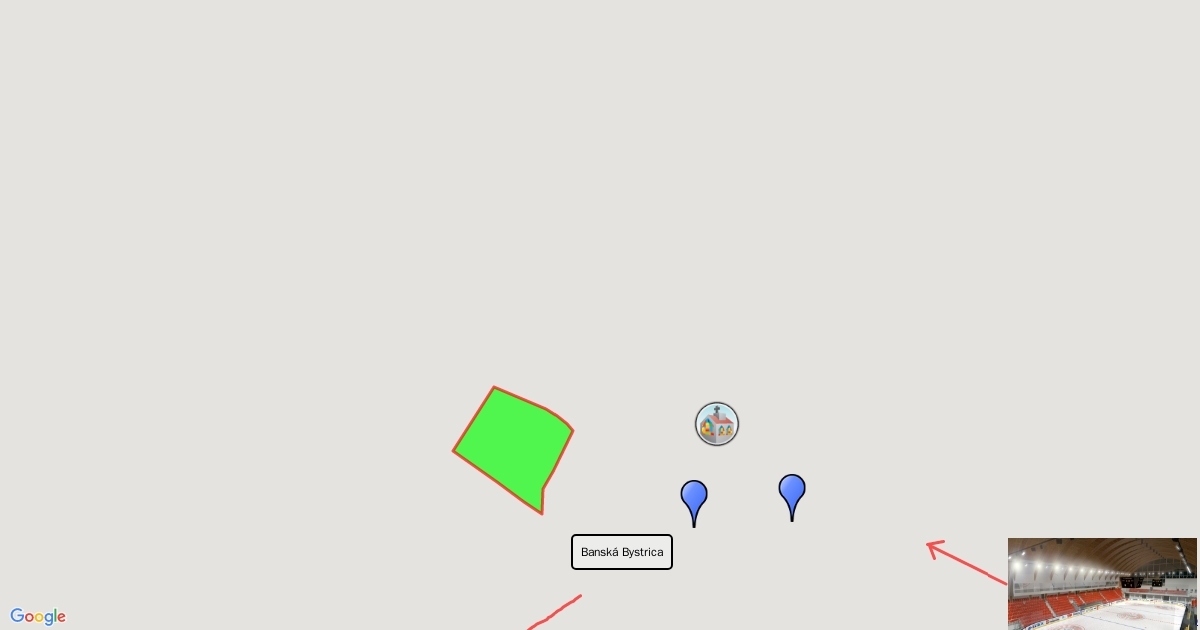
Task: Tap the blue pin nearest the red arrow
Action: 792,493
